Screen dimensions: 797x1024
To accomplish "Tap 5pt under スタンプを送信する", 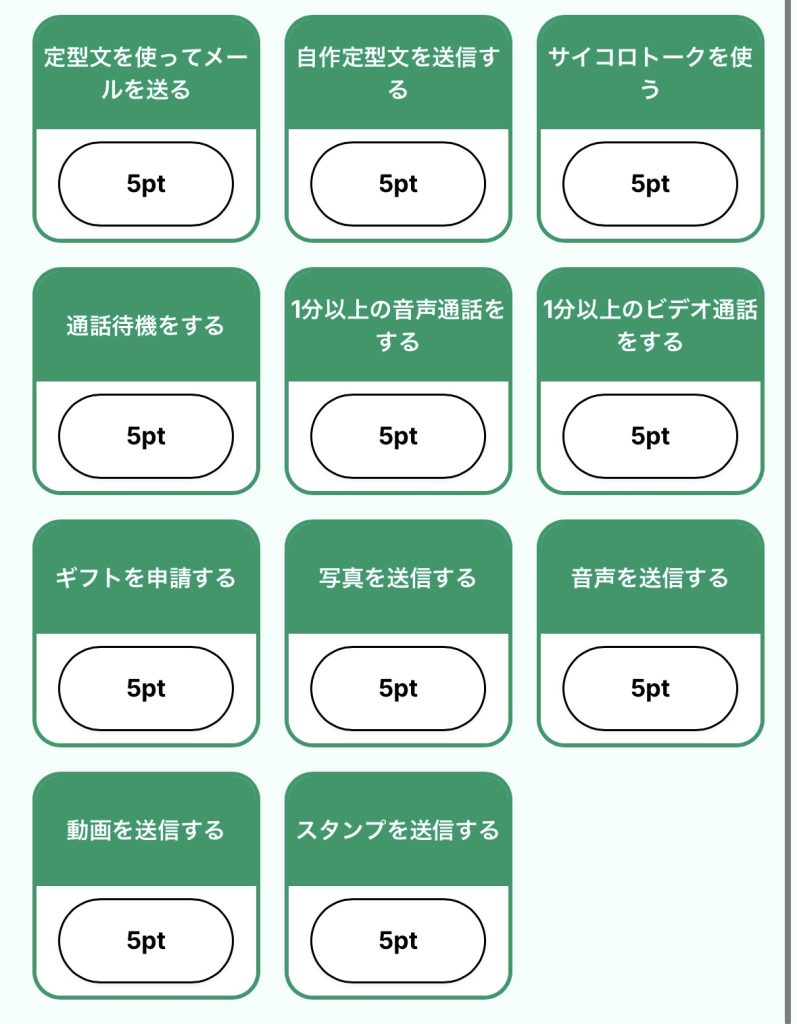I will coord(398,940).
